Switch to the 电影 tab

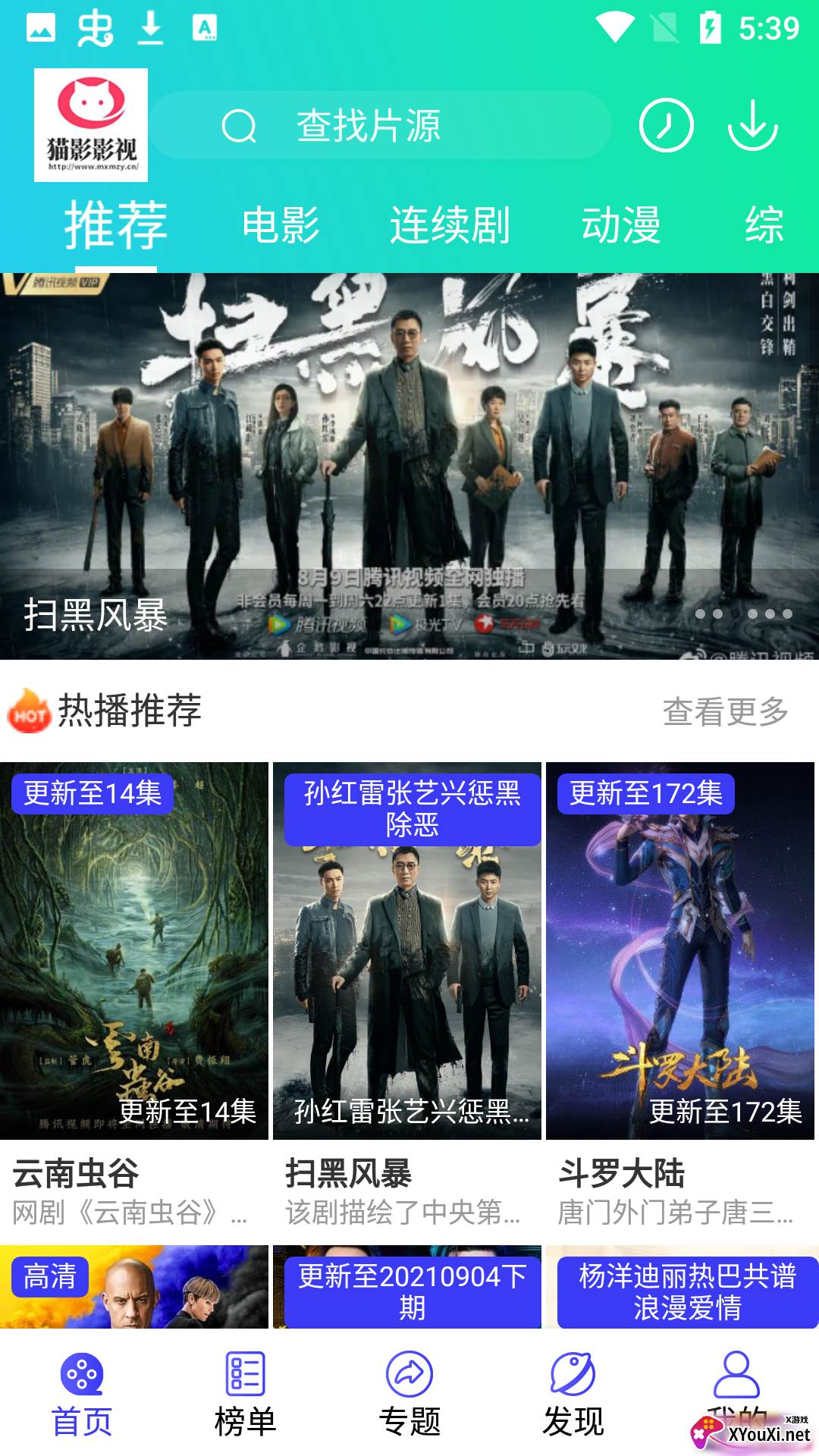click(281, 225)
